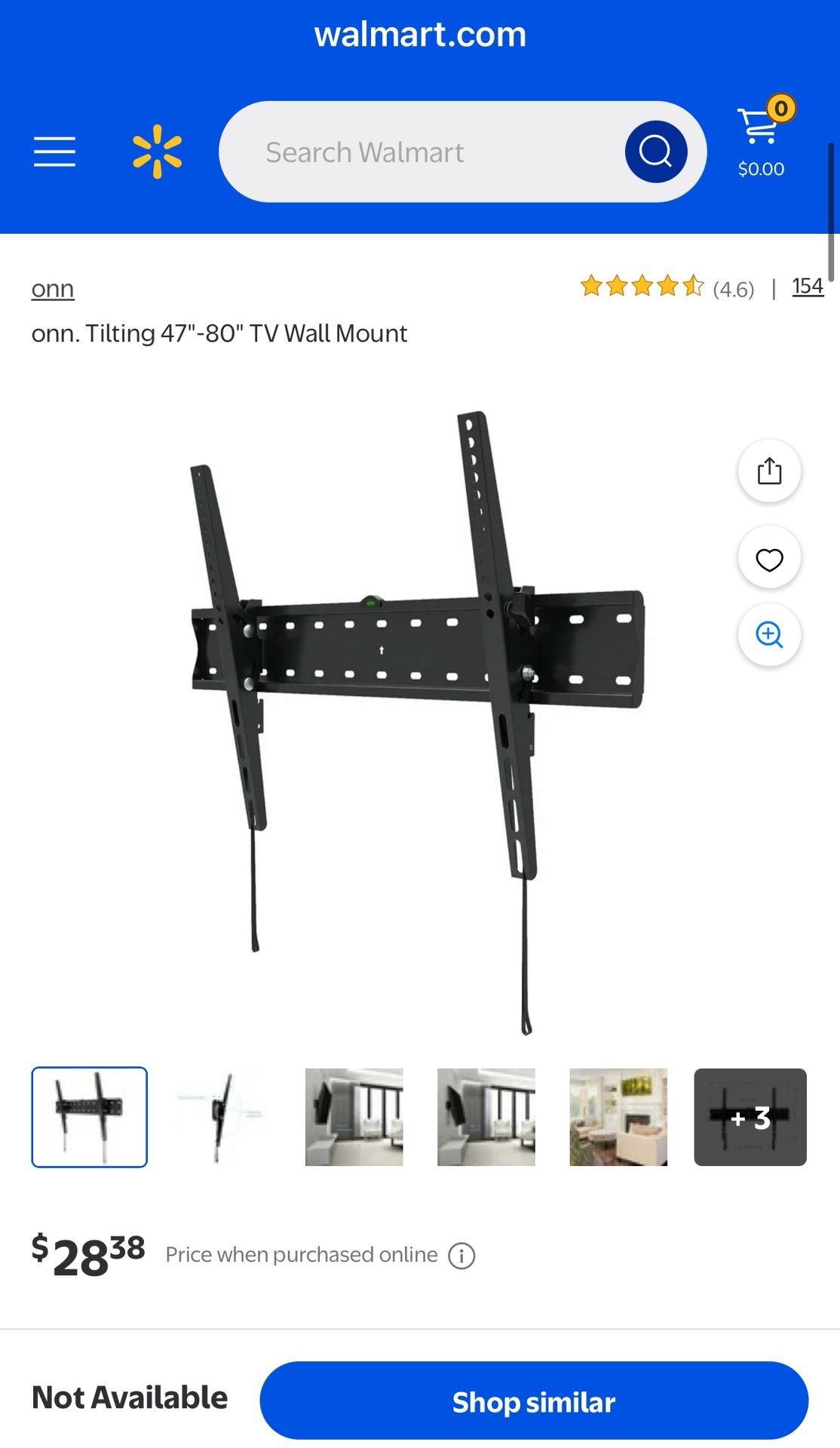Select the first wall mount thumbnail
Viewport: 840px width, 1448px height.
click(x=89, y=1117)
